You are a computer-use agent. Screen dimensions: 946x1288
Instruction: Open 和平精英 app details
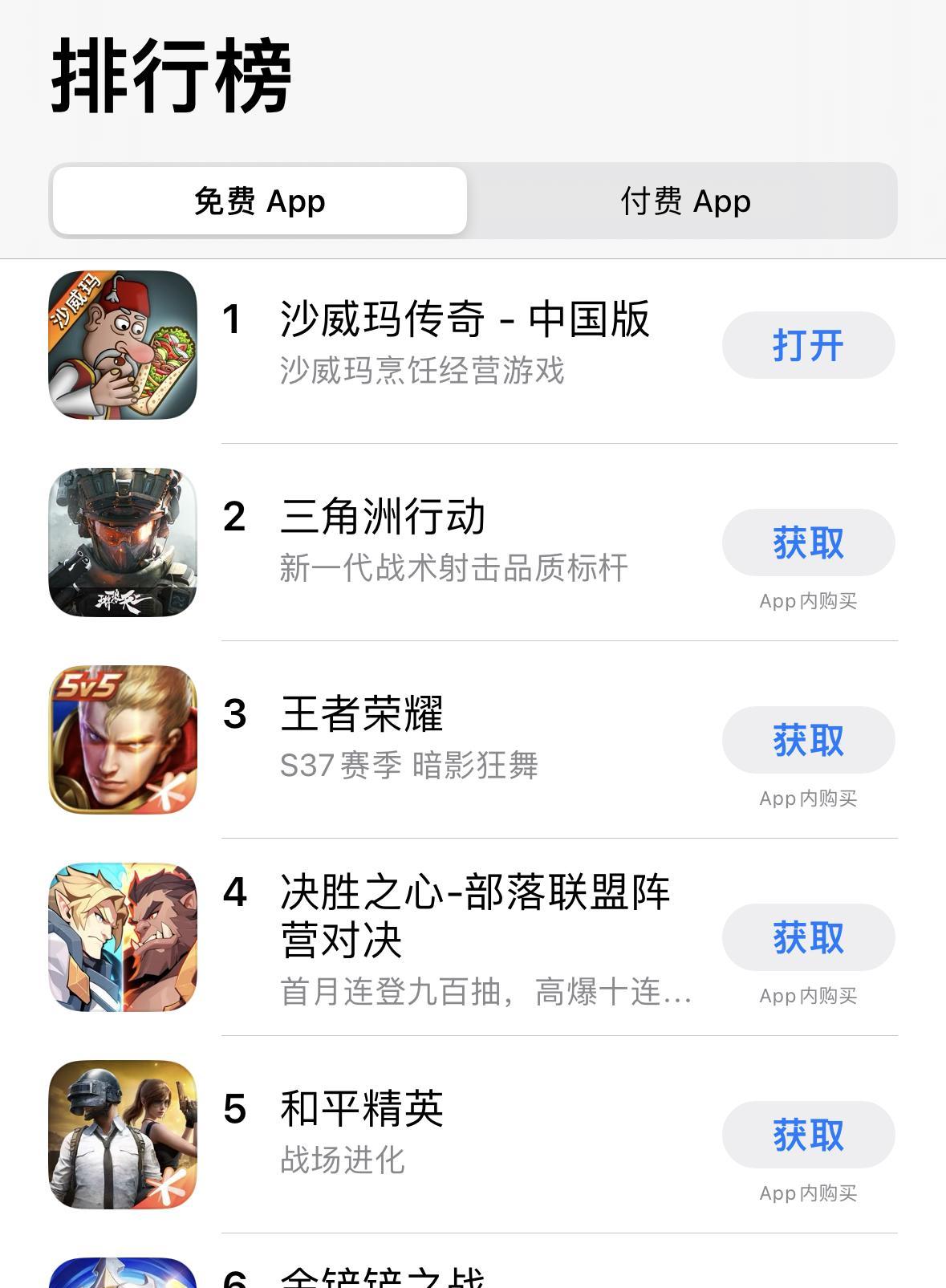(x=362, y=1109)
